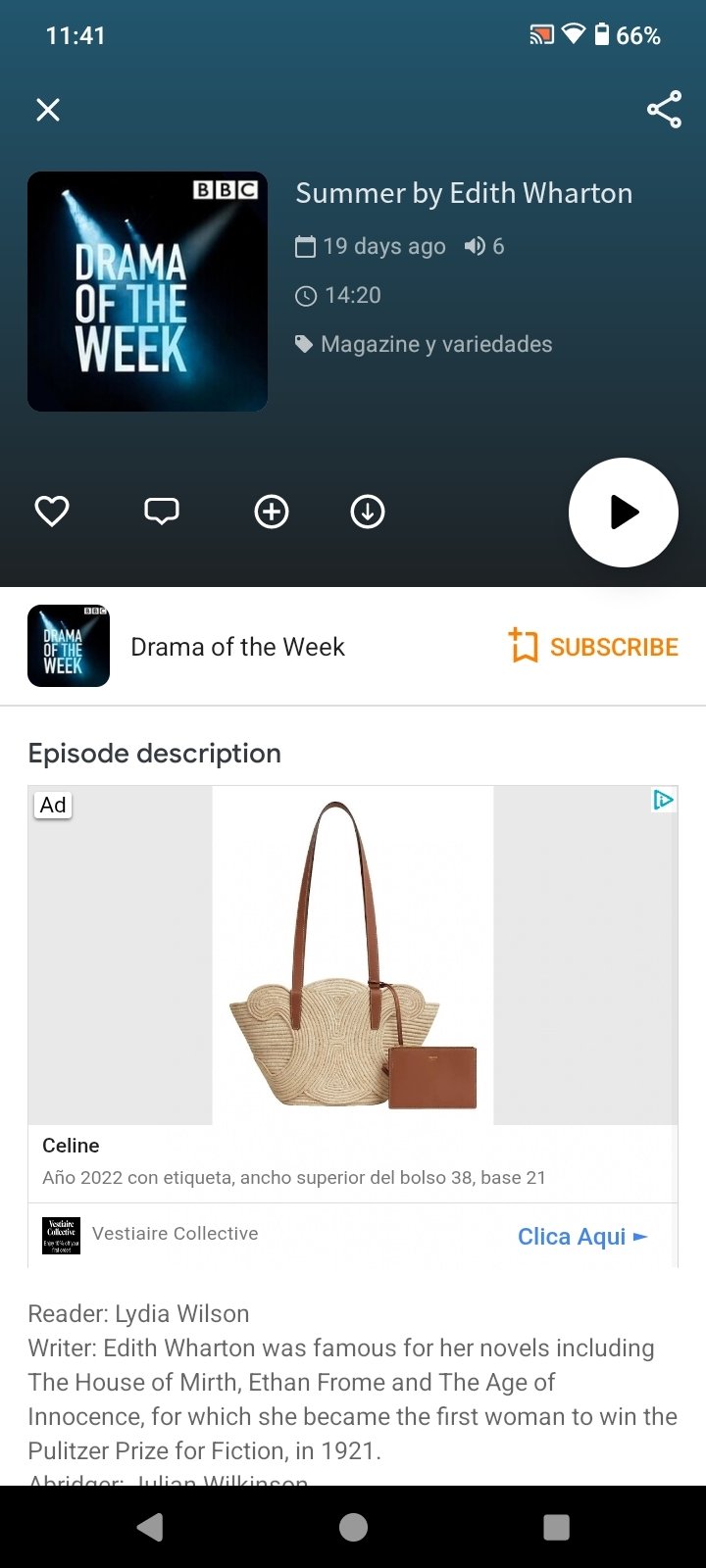The height and width of the screenshot is (1568, 706).
Task: Close the episode detail screen
Action: pyautogui.click(x=48, y=110)
